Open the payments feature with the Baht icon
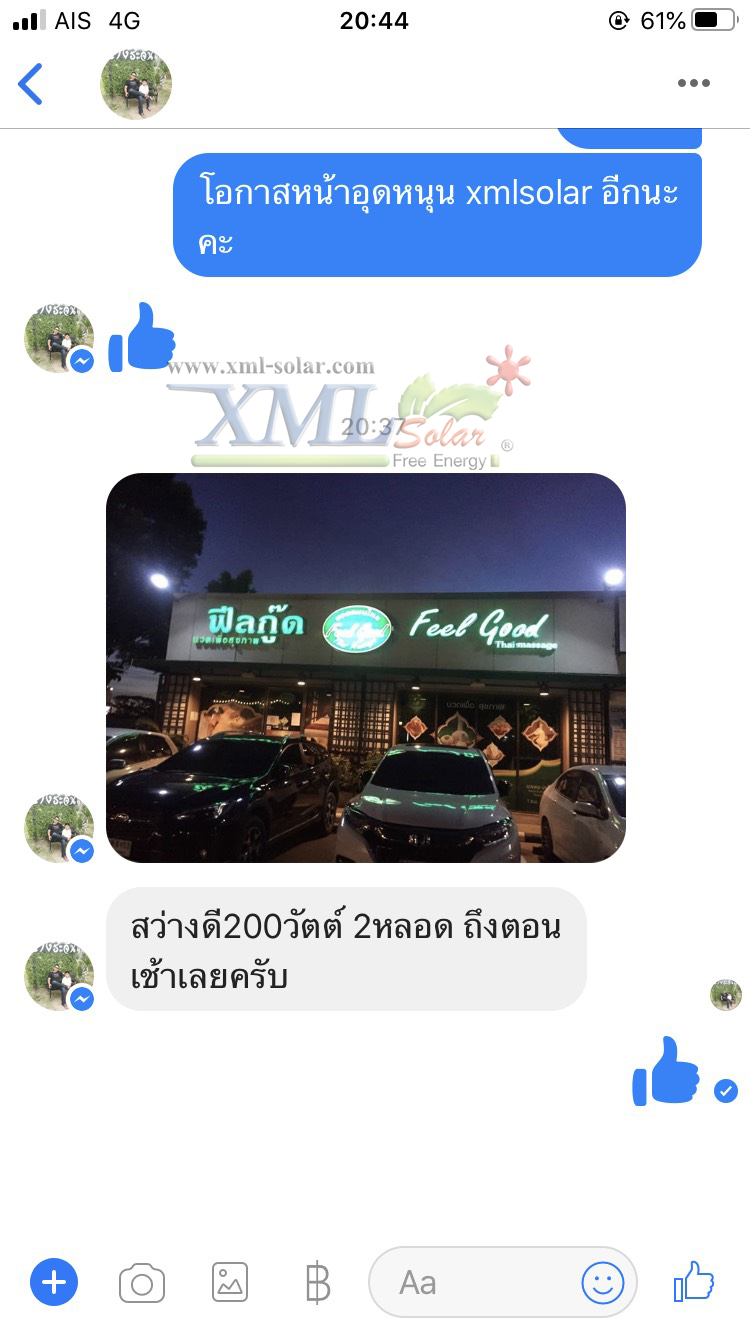750x1334 pixels. (316, 1282)
